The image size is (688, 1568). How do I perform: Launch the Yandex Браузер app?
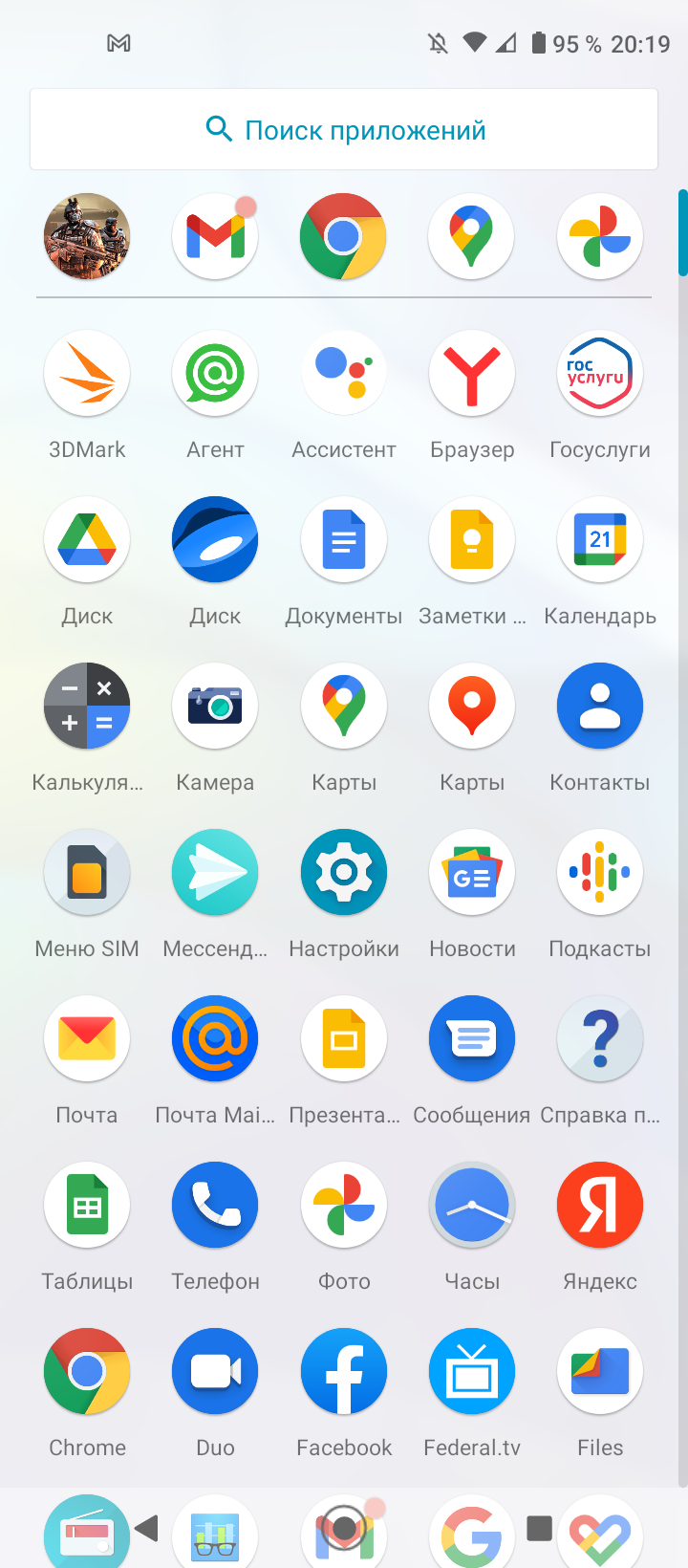coord(472,374)
